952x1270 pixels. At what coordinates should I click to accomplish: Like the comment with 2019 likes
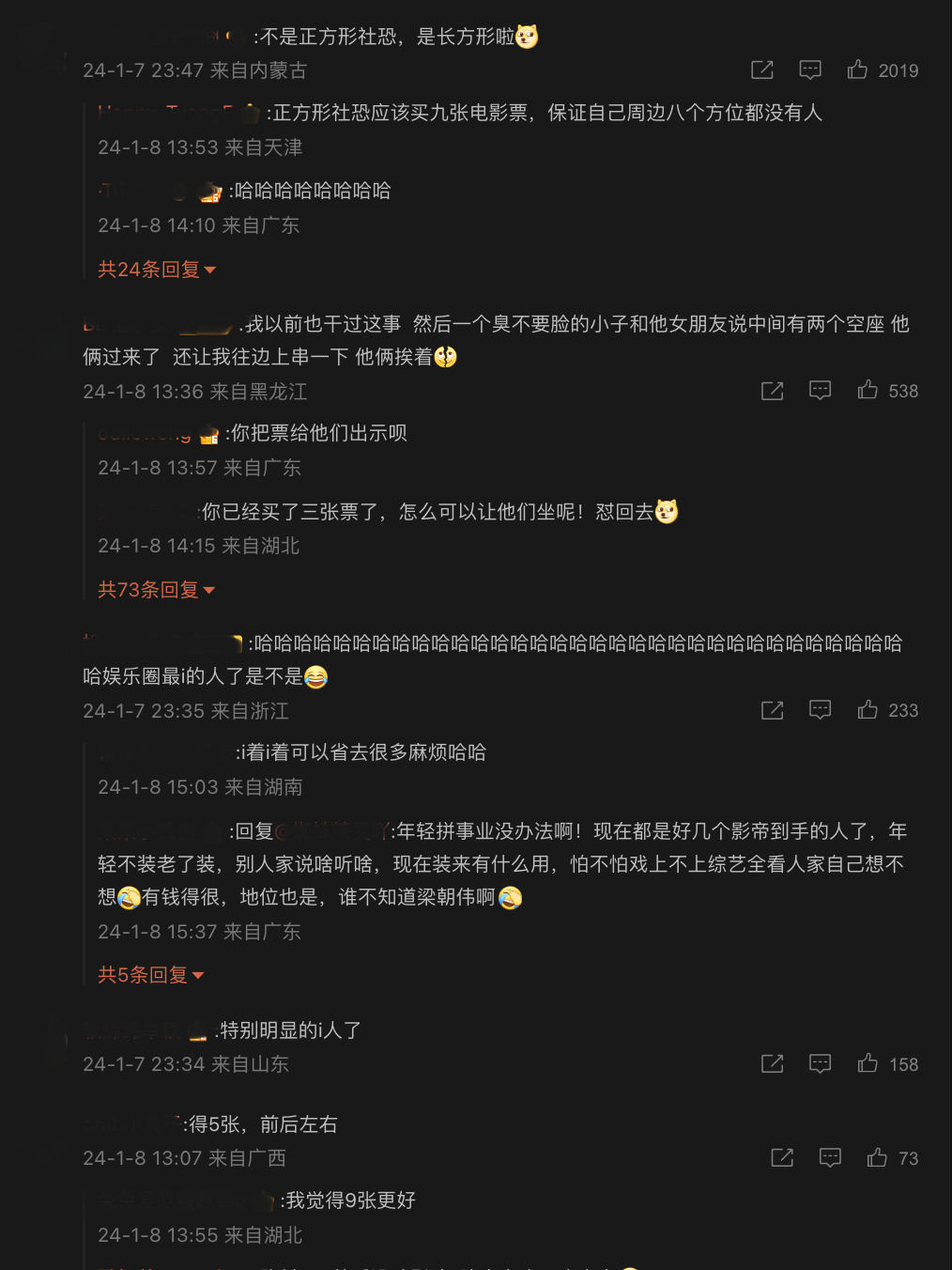click(x=857, y=70)
